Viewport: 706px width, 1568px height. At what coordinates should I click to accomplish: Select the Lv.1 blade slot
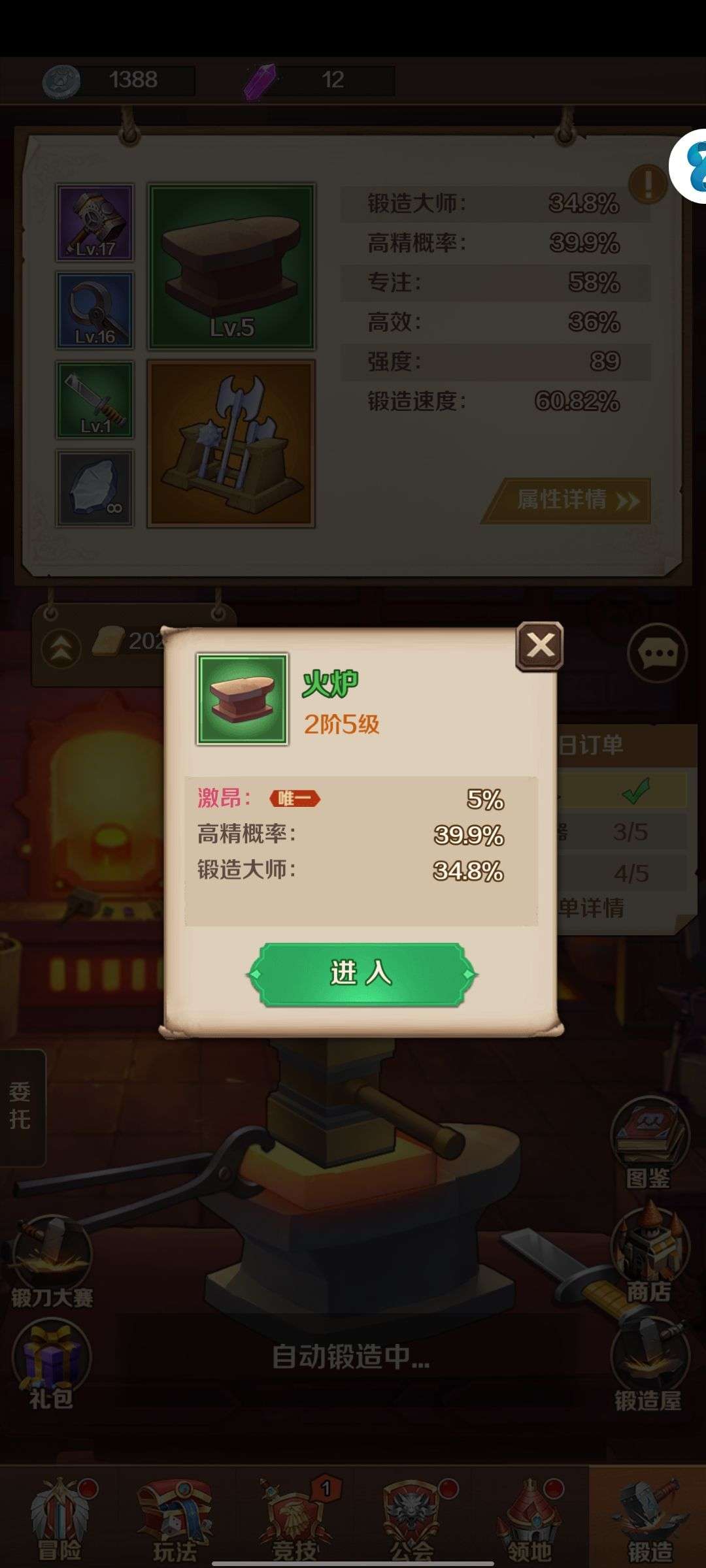tap(95, 399)
